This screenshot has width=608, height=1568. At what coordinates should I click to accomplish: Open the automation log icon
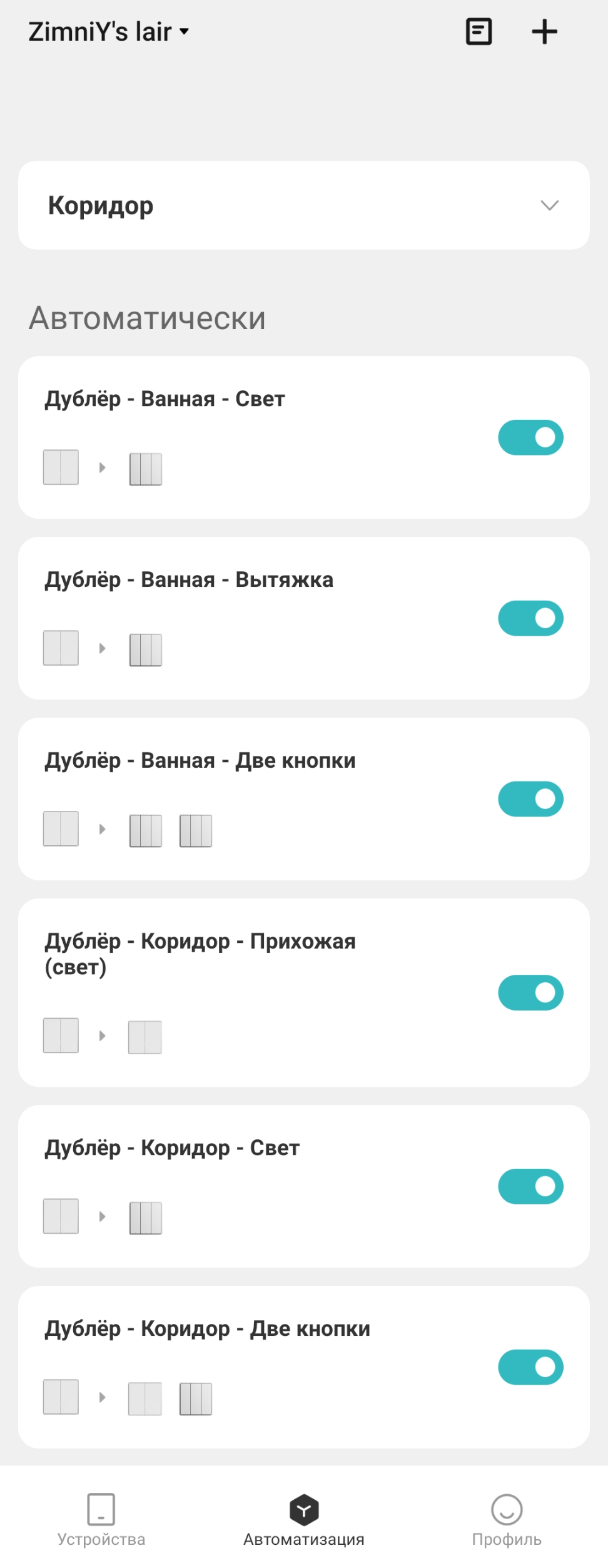coord(479,32)
